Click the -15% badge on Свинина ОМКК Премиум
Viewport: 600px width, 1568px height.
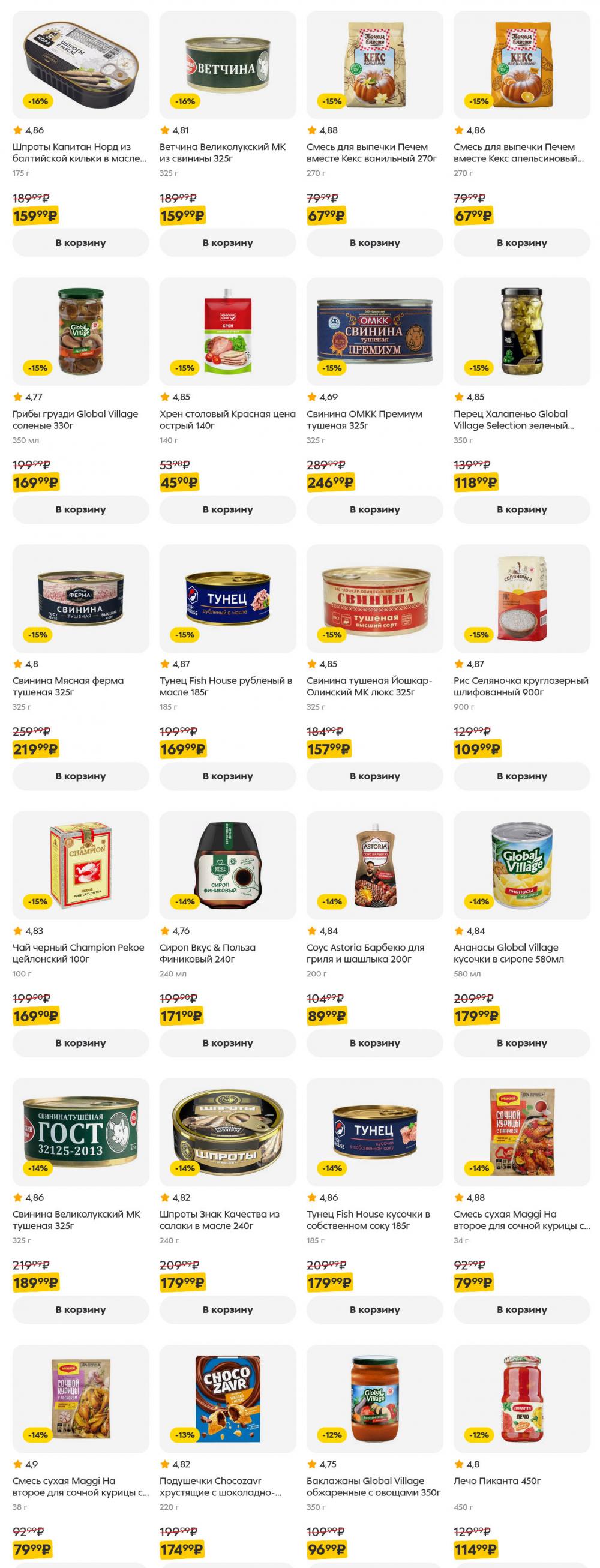(332, 368)
